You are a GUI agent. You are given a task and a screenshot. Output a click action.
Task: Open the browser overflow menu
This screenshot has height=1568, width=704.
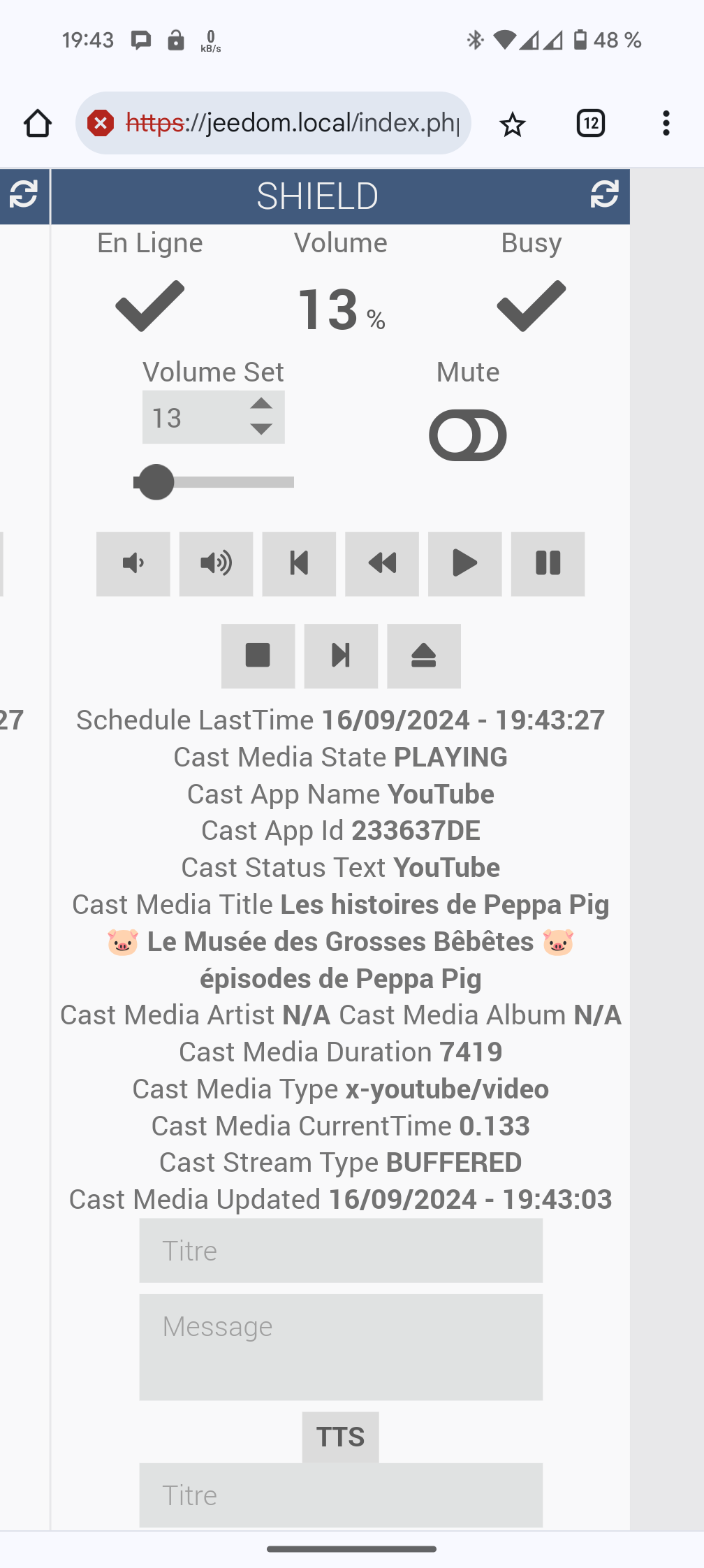[x=666, y=124]
